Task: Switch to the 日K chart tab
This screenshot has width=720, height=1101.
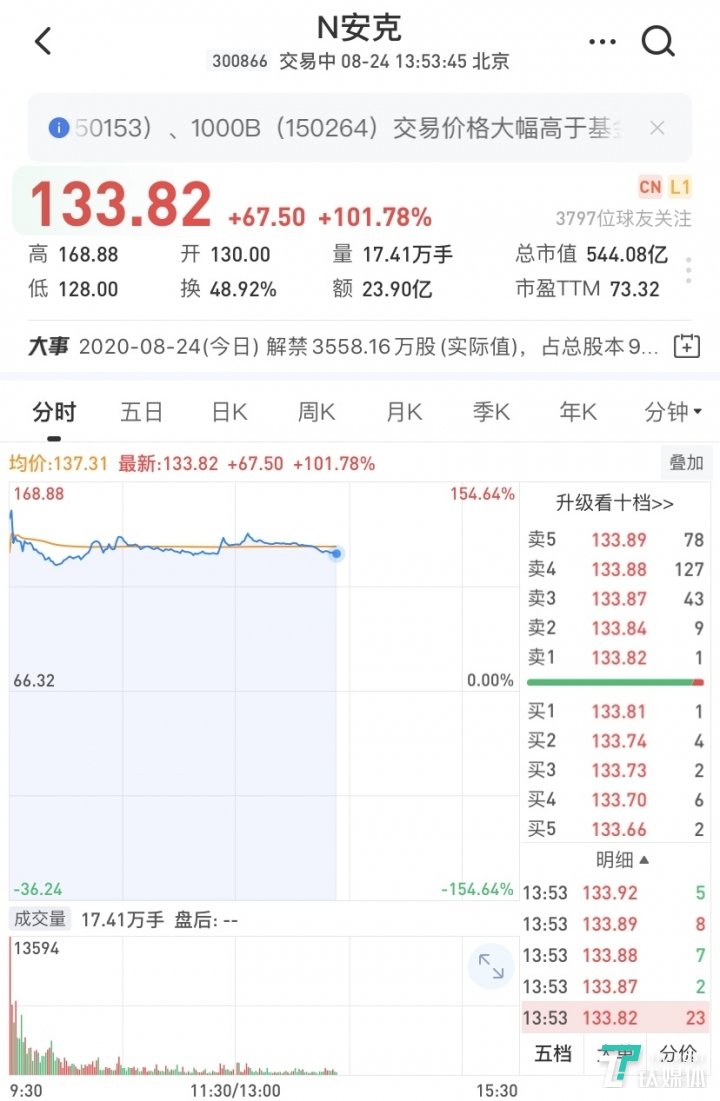Action: [229, 412]
